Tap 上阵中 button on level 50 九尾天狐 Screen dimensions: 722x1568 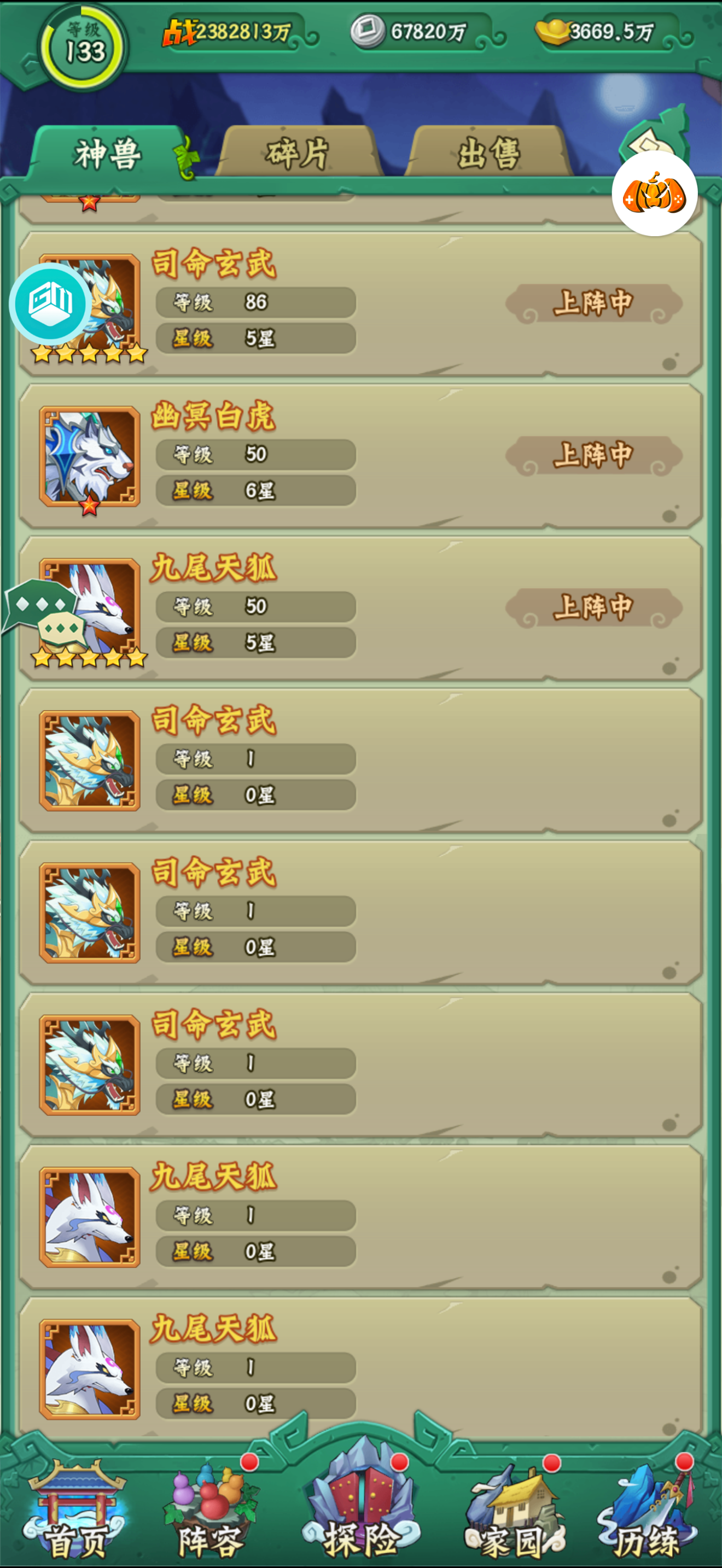(x=593, y=607)
